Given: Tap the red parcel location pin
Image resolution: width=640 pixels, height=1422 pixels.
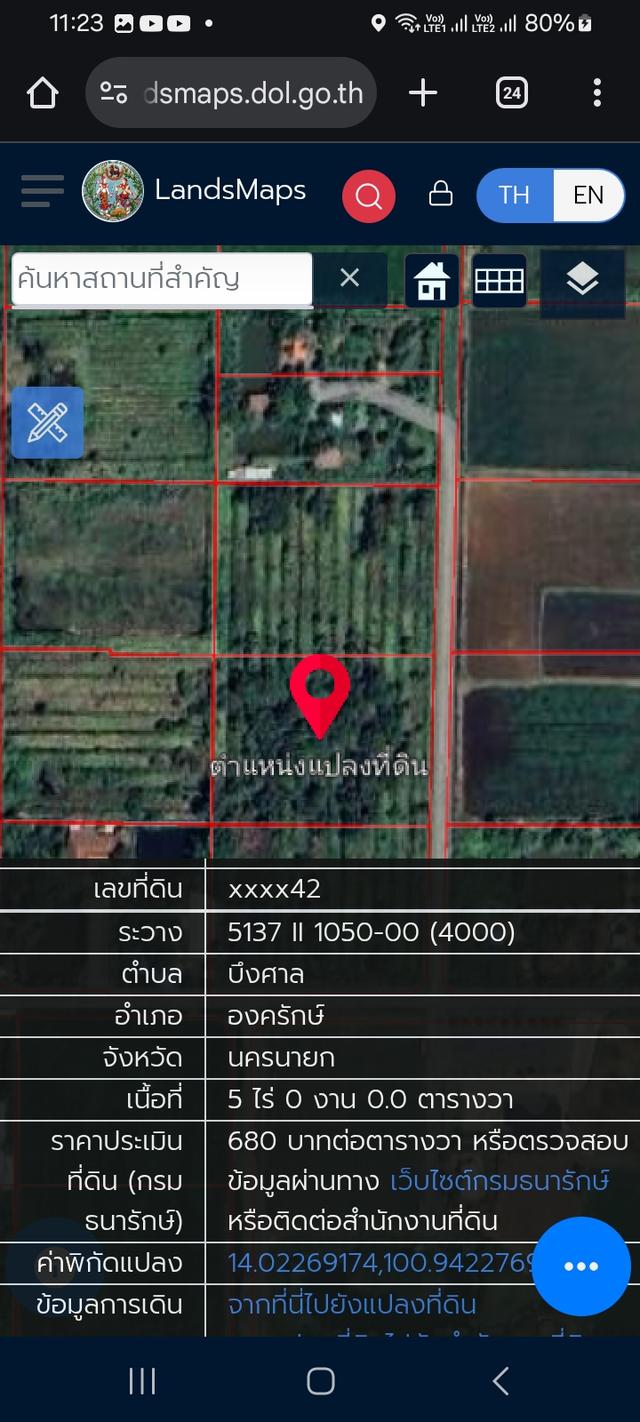Looking at the screenshot, I should tap(320, 692).
